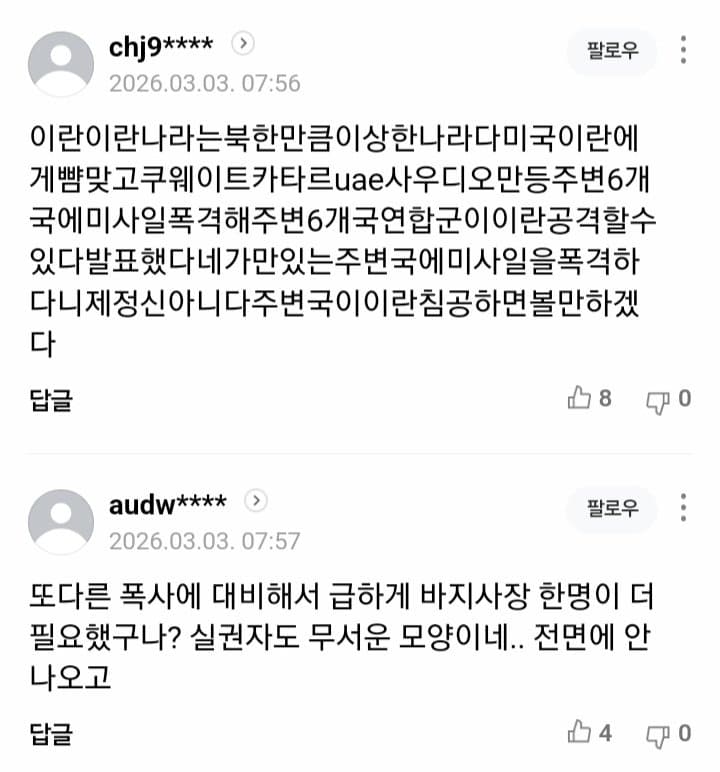Open overflow menu on chj9**** comment
Image resolution: width=720 pixels, height=772 pixels.
(684, 50)
